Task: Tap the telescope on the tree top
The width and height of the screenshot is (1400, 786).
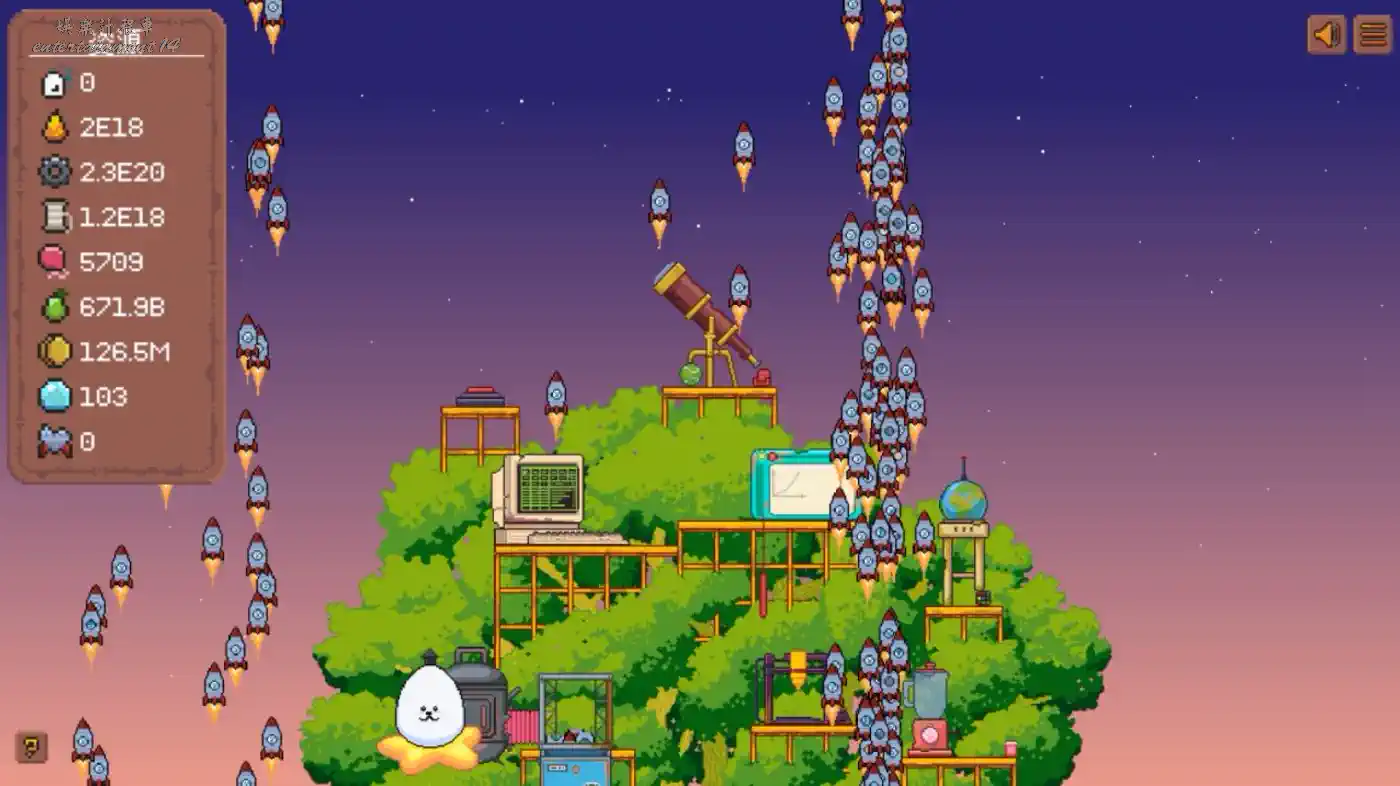Action: point(705,318)
